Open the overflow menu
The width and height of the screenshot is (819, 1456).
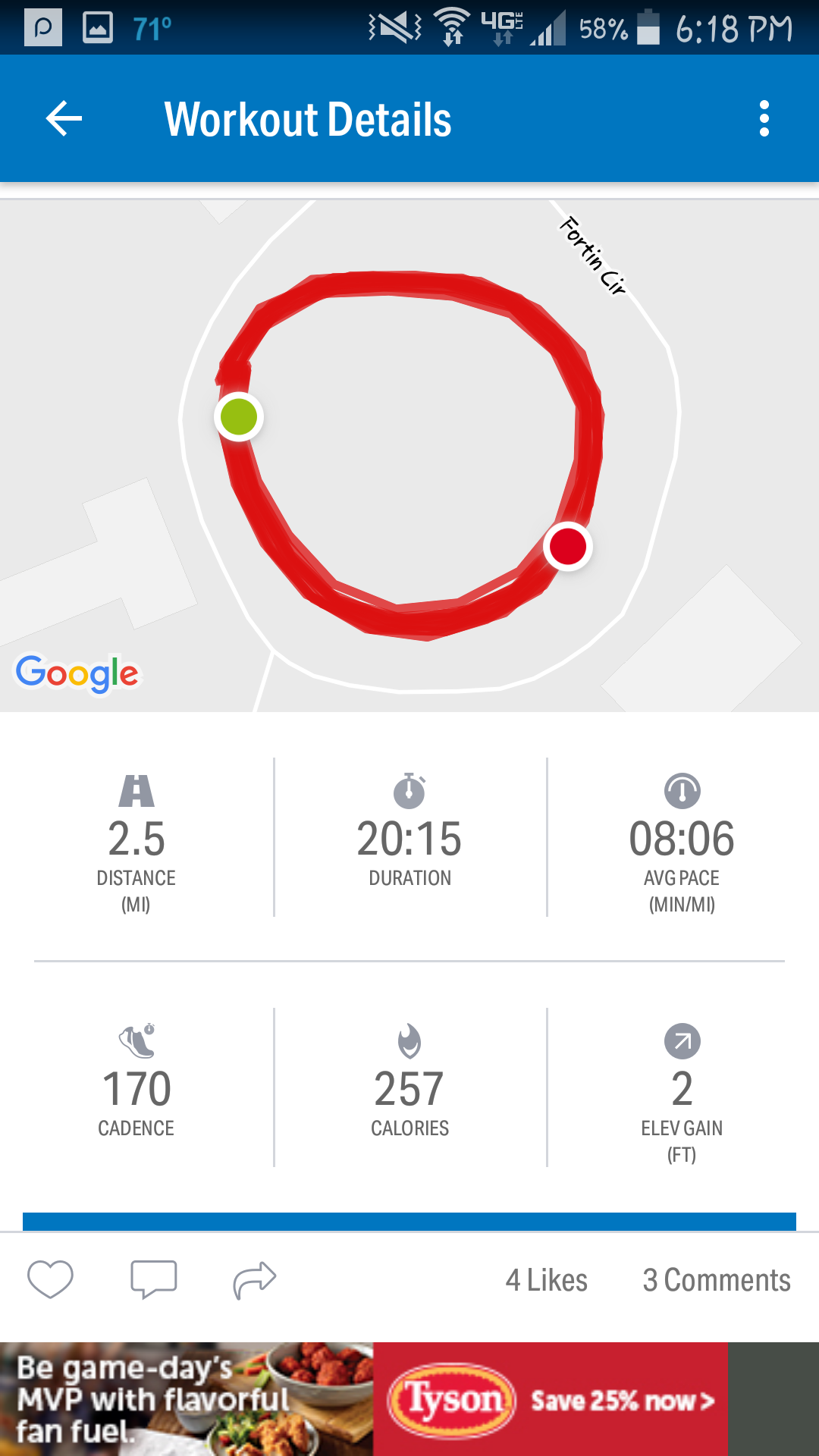click(x=764, y=119)
